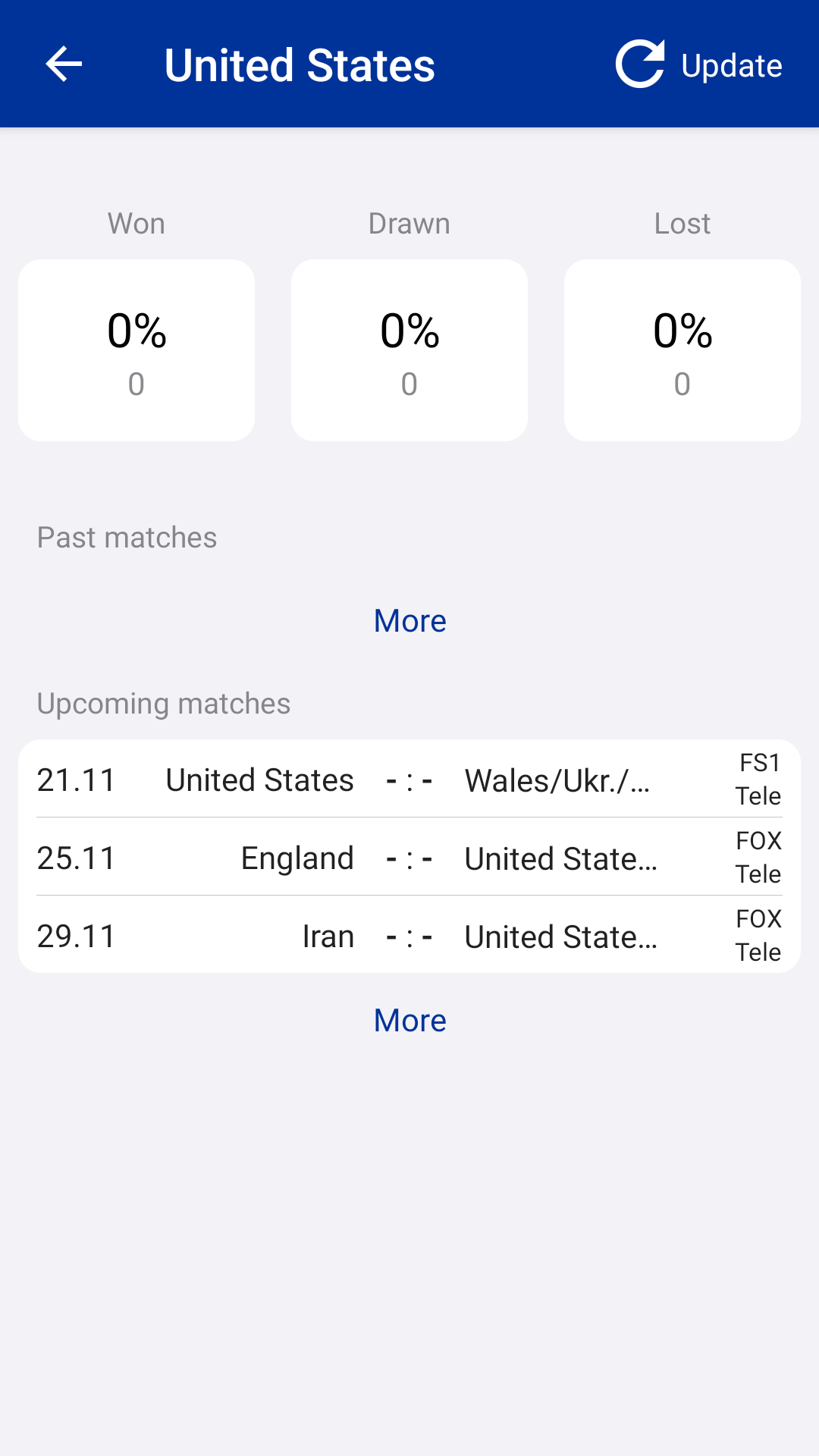This screenshot has height=1456, width=819.
Task: Select the Wales/Ukr. opponent name
Action: click(557, 780)
